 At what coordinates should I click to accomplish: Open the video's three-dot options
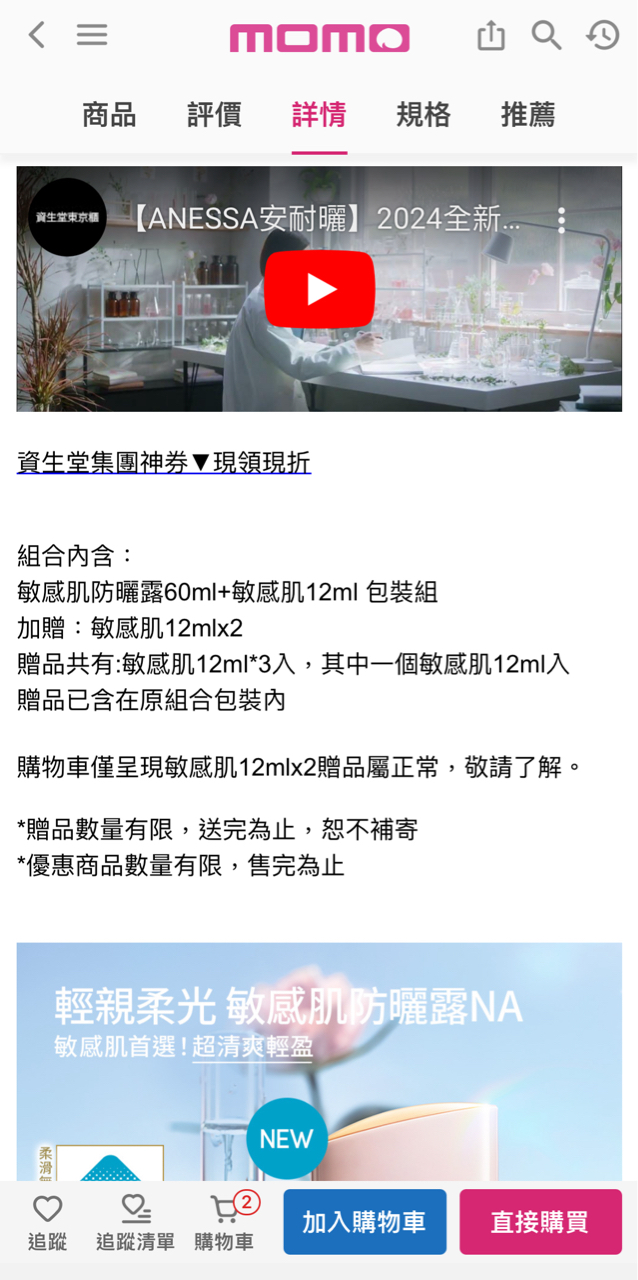[x=562, y=220]
